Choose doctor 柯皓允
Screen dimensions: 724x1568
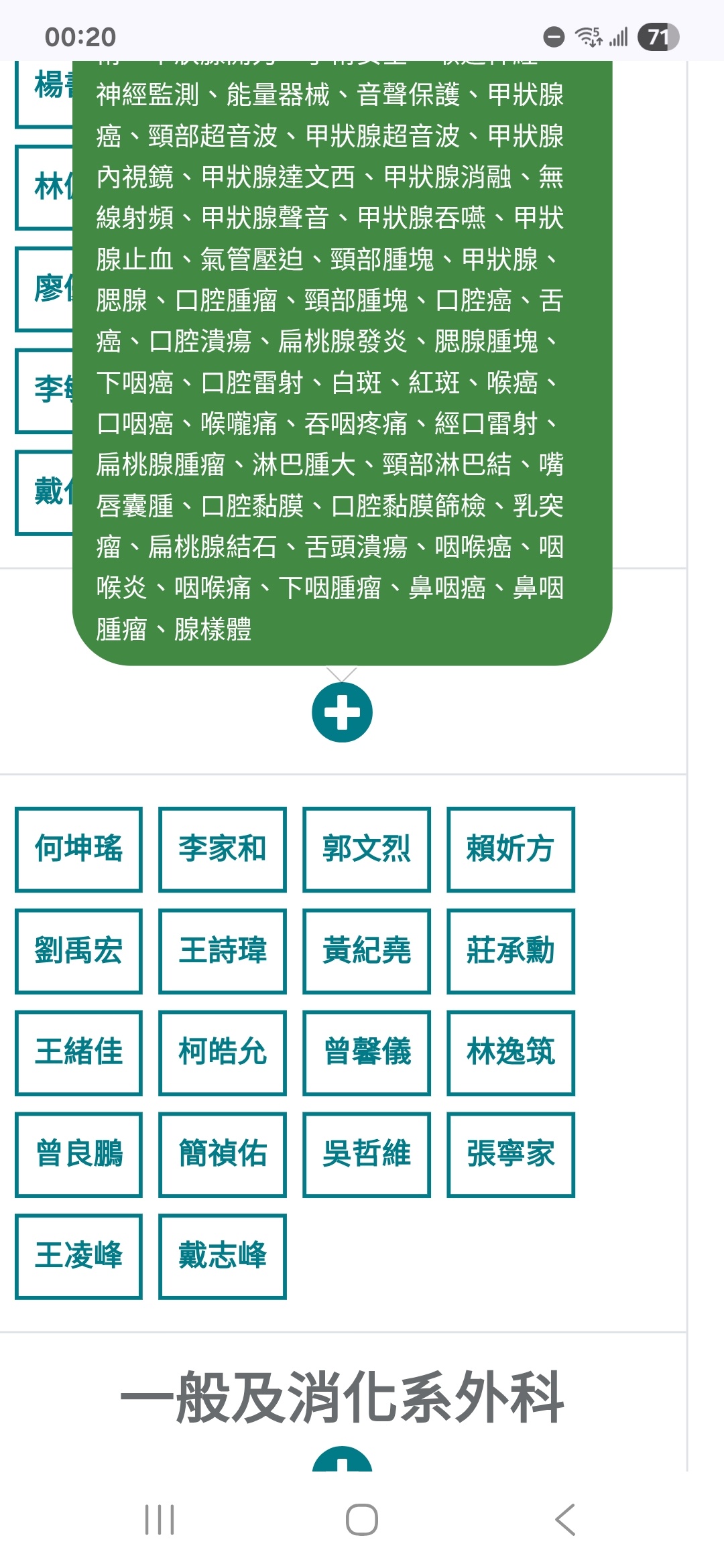point(223,1053)
